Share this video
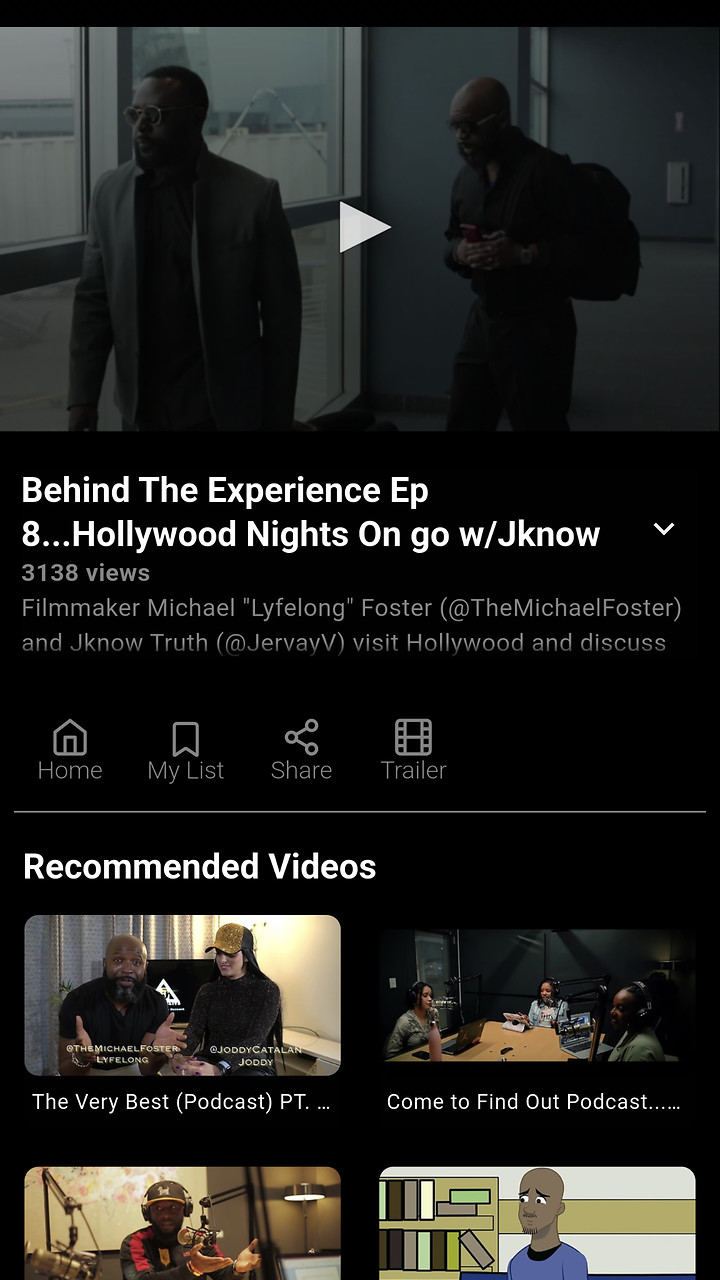720x1280 pixels. pos(301,750)
